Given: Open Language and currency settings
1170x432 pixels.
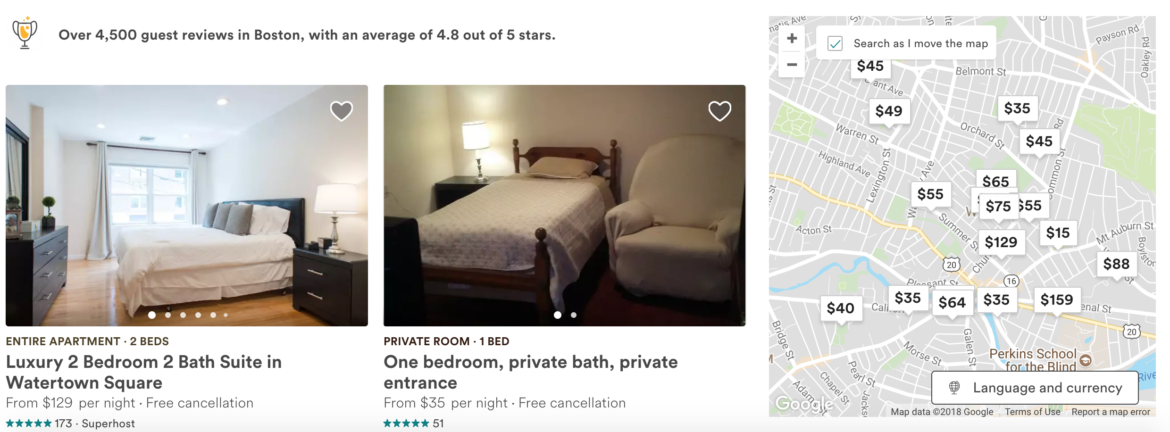Looking at the screenshot, I should (x=1035, y=388).
